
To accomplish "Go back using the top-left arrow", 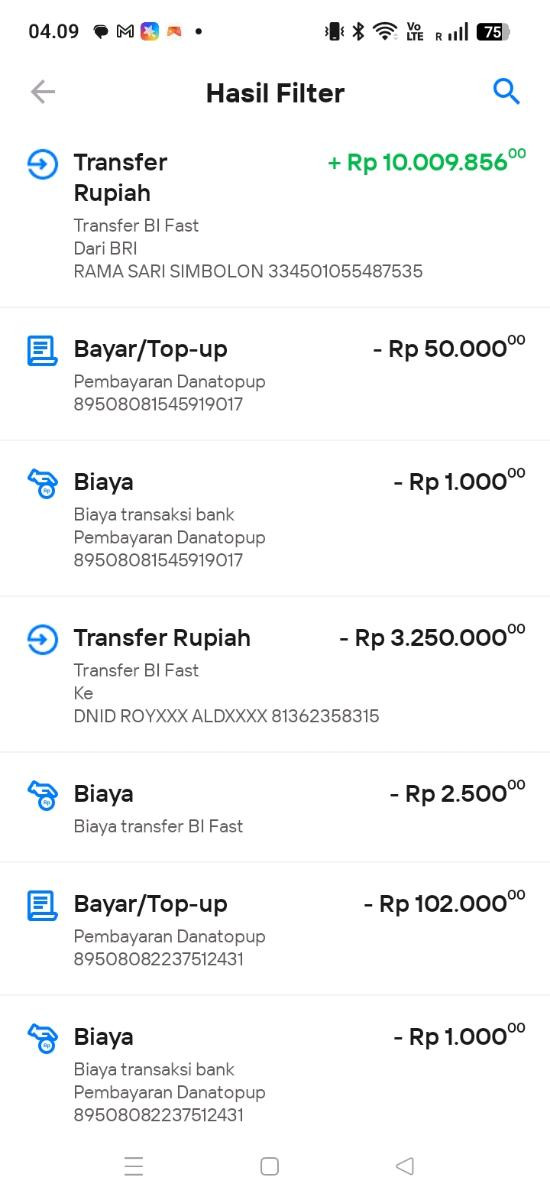I will (42, 92).
